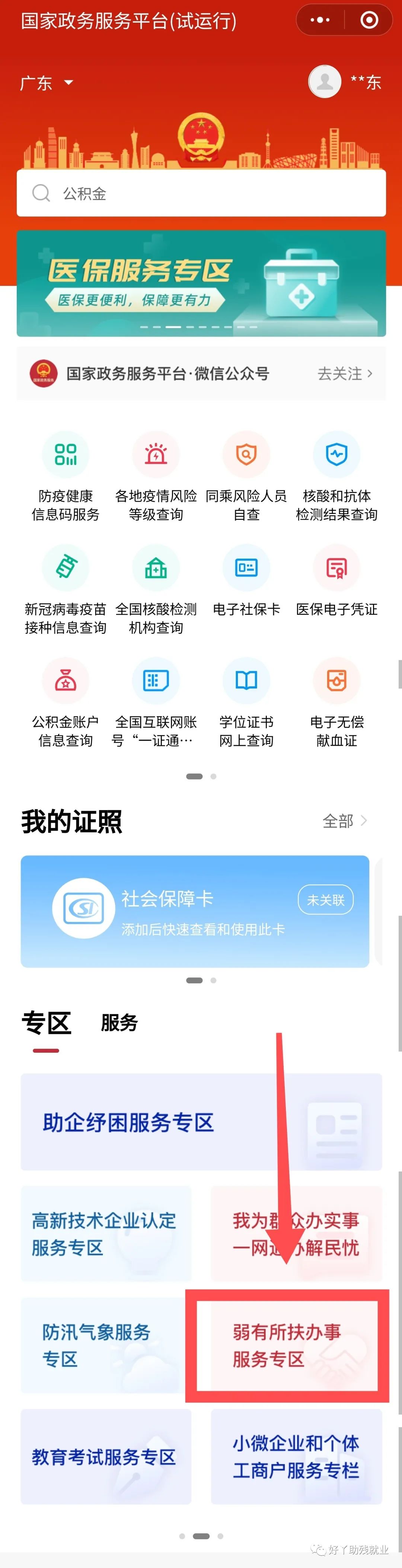This screenshot has width=402, height=1568.
Task: View 全部 of 我的证照
Action: [344, 821]
